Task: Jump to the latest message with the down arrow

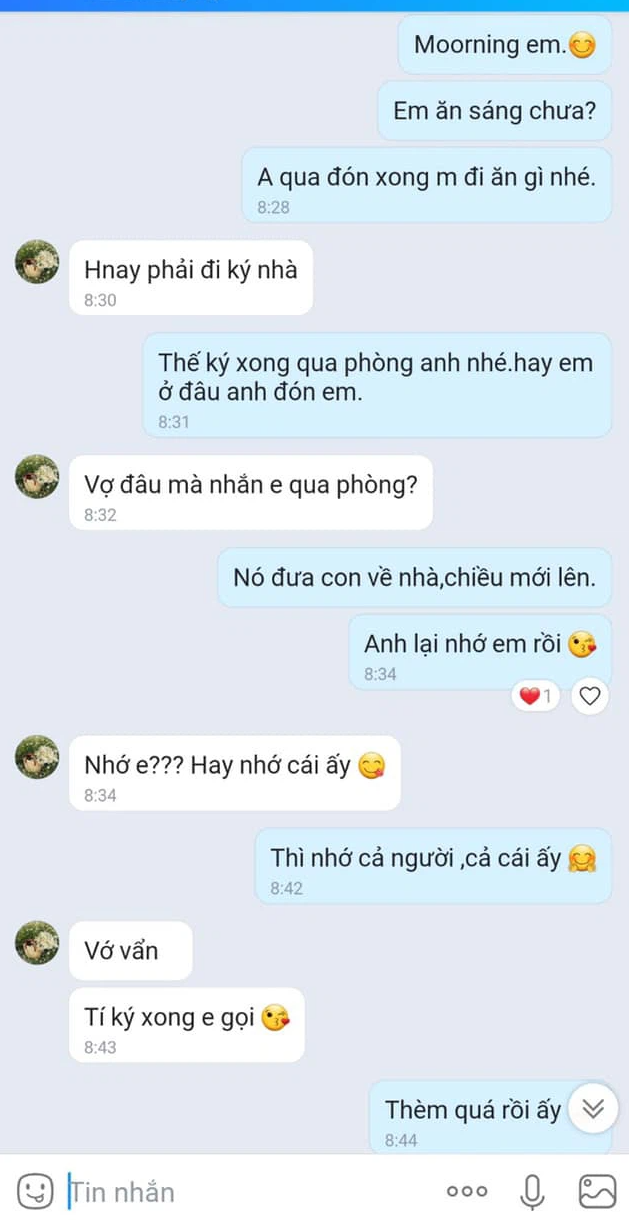Action: coord(593,1107)
